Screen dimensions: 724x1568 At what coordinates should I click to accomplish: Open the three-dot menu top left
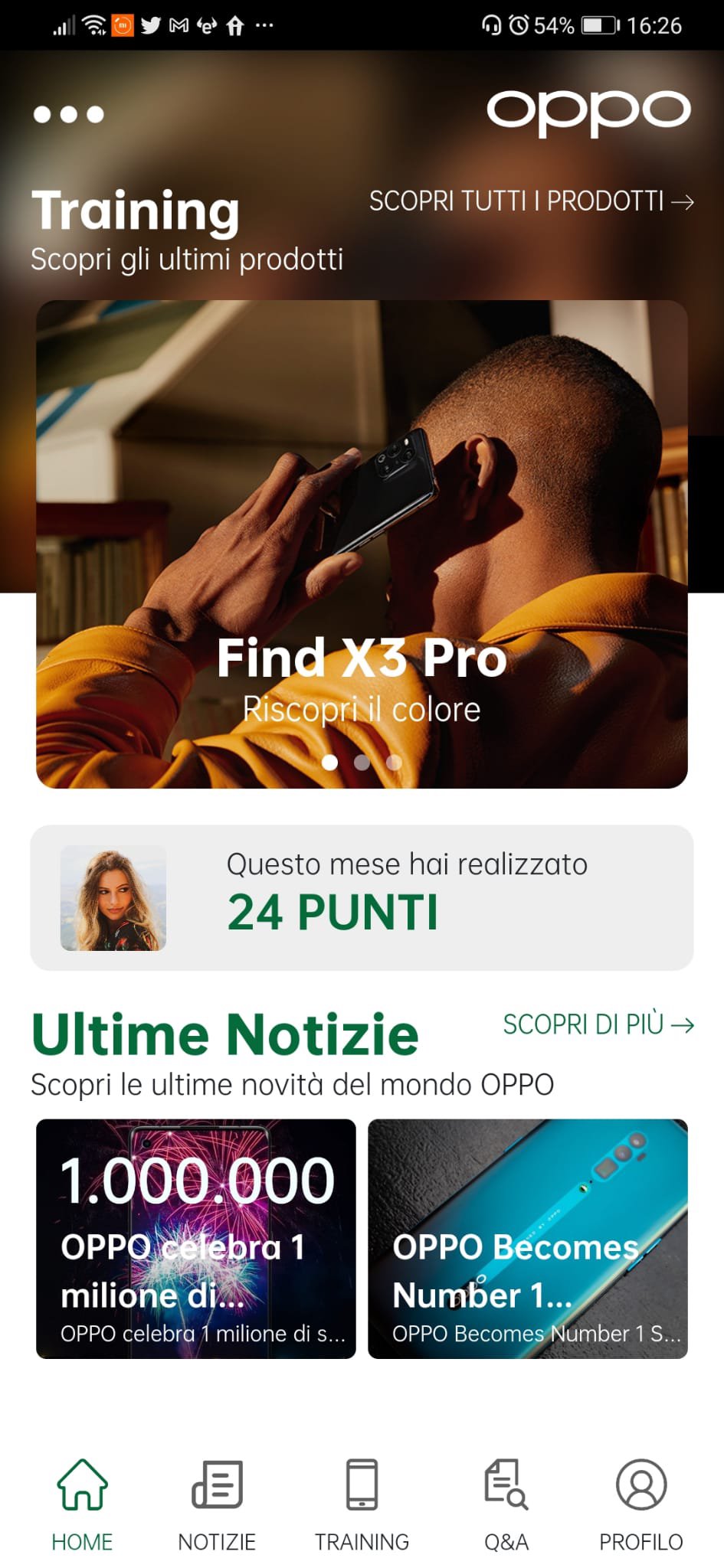[68, 115]
